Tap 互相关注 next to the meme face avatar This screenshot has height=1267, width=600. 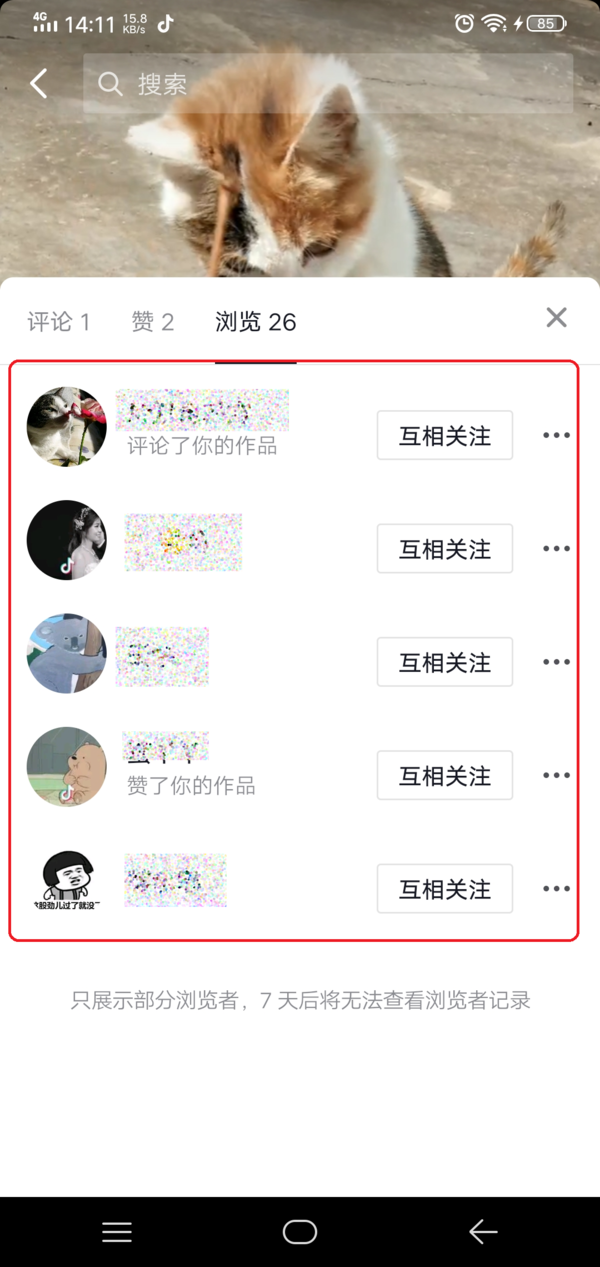click(x=445, y=889)
